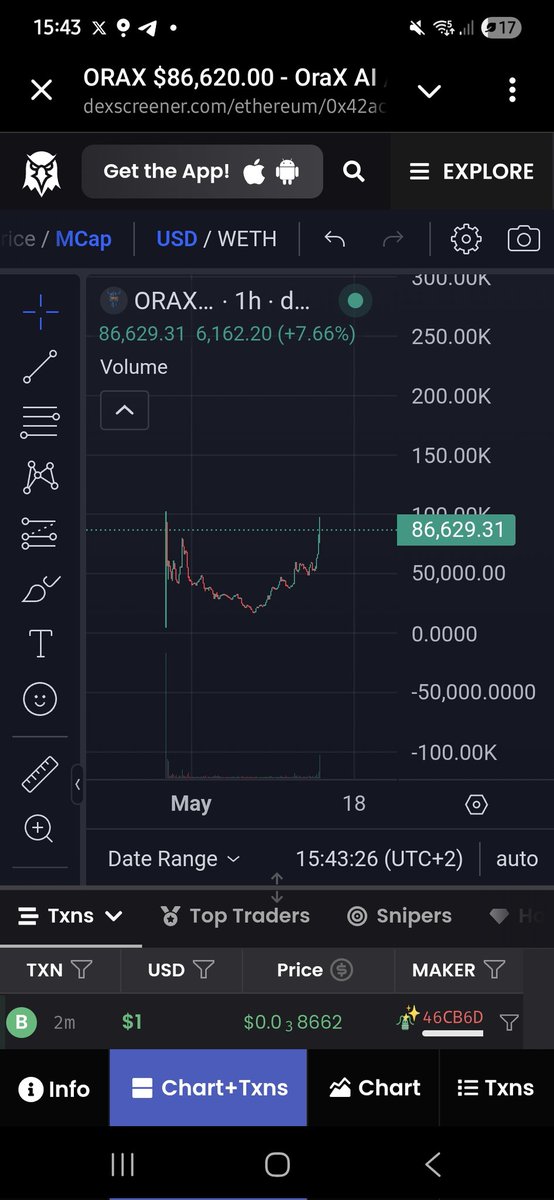554x1200 pixels.
Task: Open the EXPLORE menu
Action: [x=472, y=172]
